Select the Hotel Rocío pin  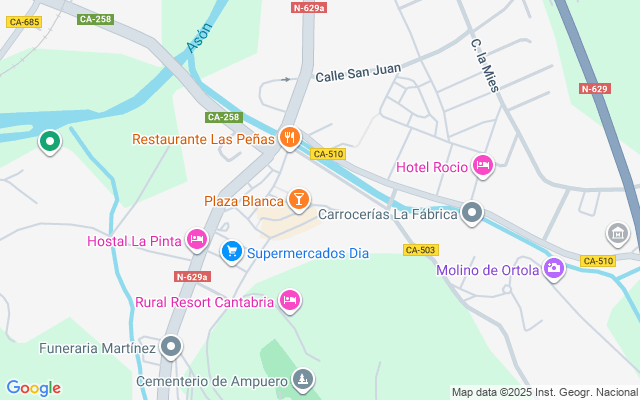pyautogui.click(x=484, y=165)
